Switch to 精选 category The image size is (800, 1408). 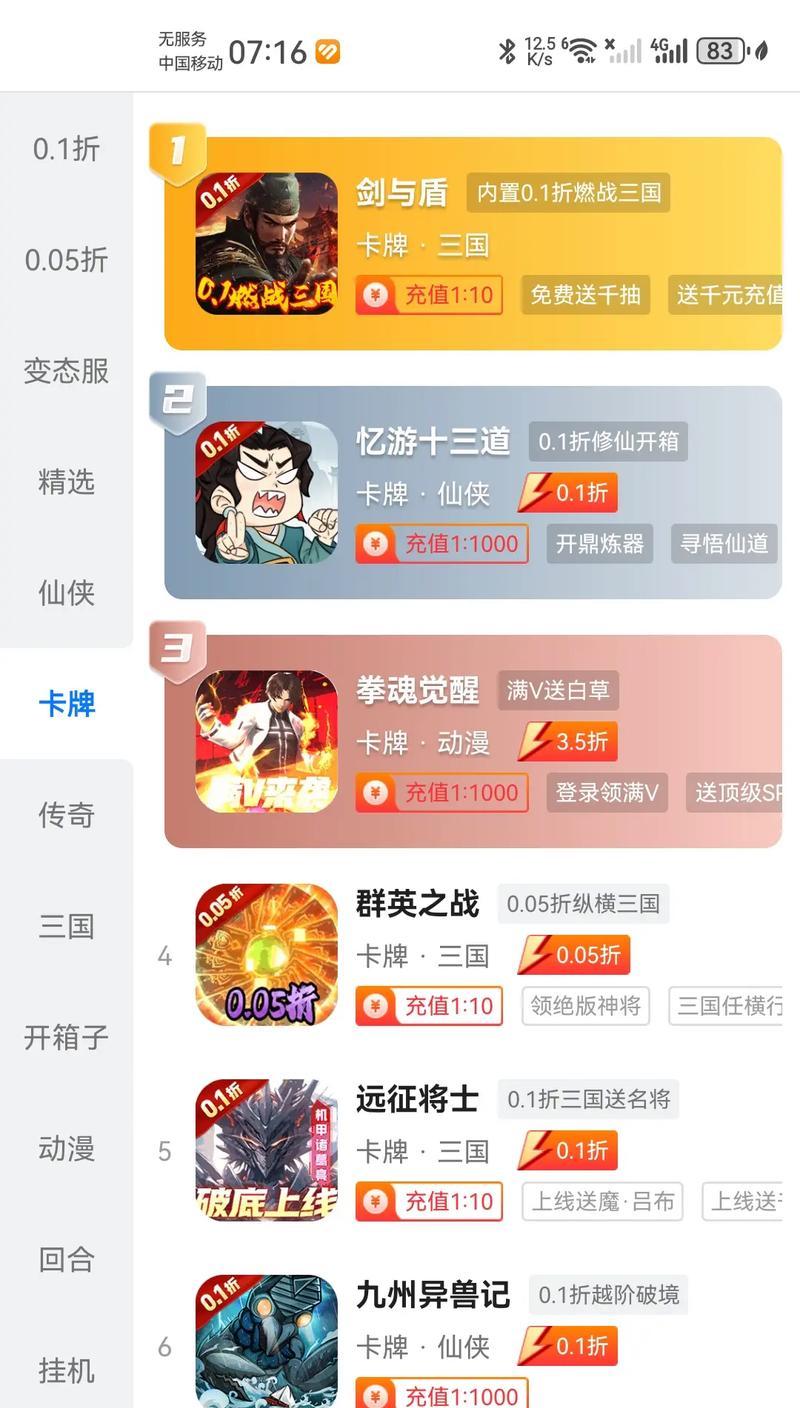click(66, 482)
